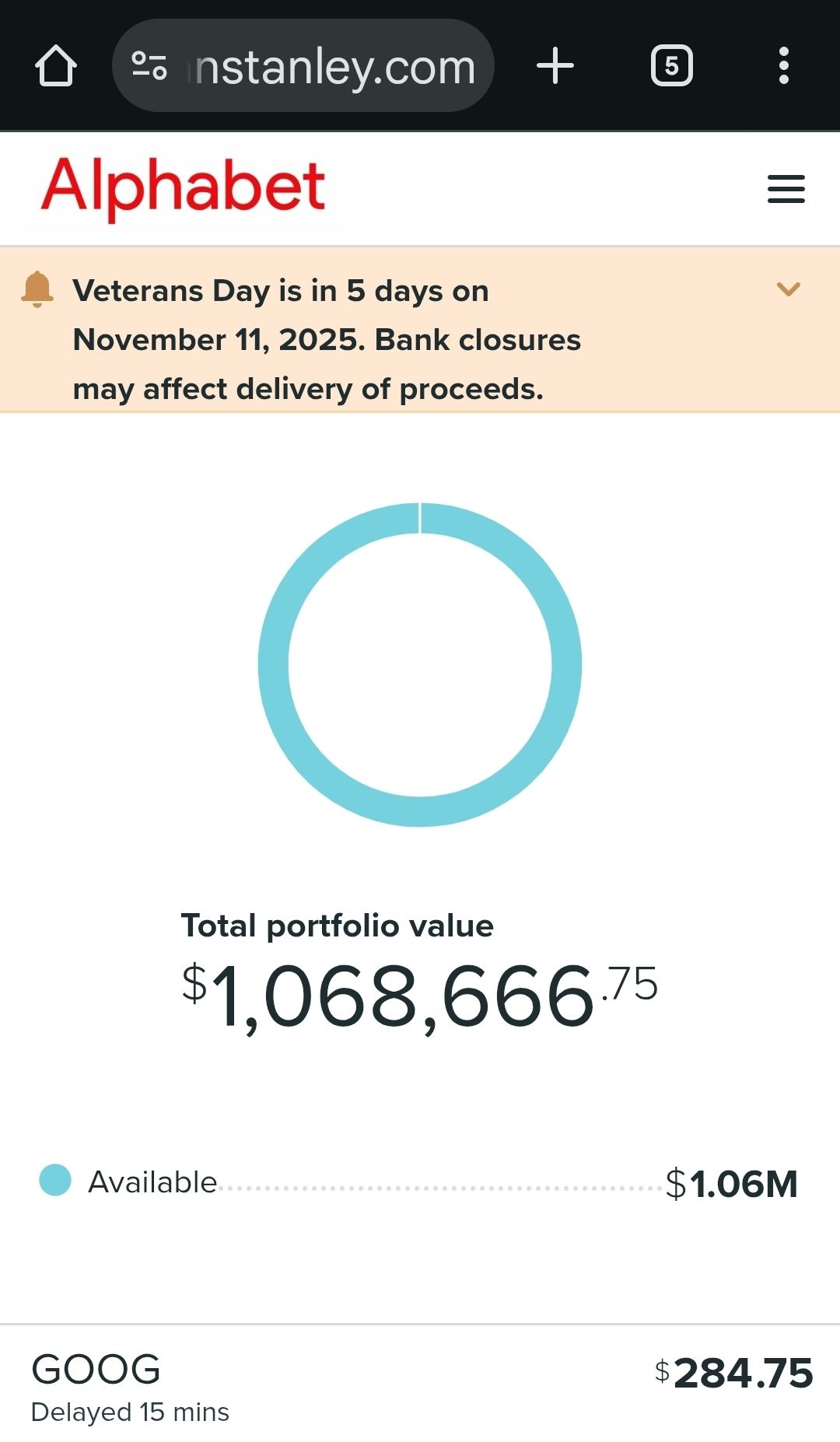The width and height of the screenshot is (840, 1442).
Task: Open the tab switcher showing 5 tabs
Action: (671, 66)
